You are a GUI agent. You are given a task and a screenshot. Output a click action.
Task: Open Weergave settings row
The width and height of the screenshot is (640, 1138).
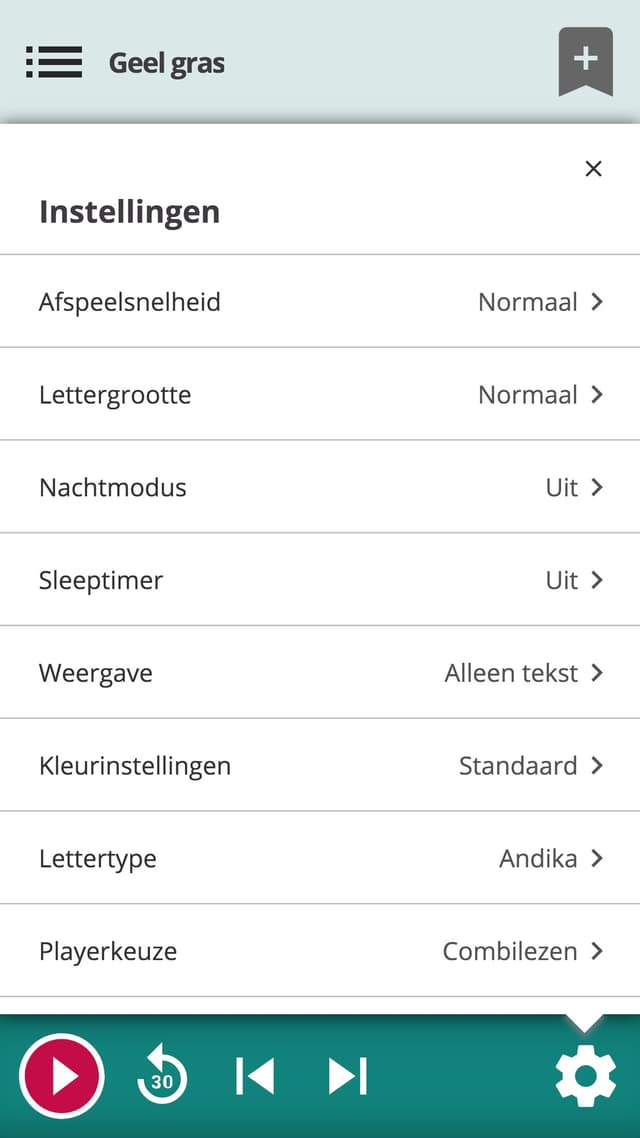coord(320,673)
